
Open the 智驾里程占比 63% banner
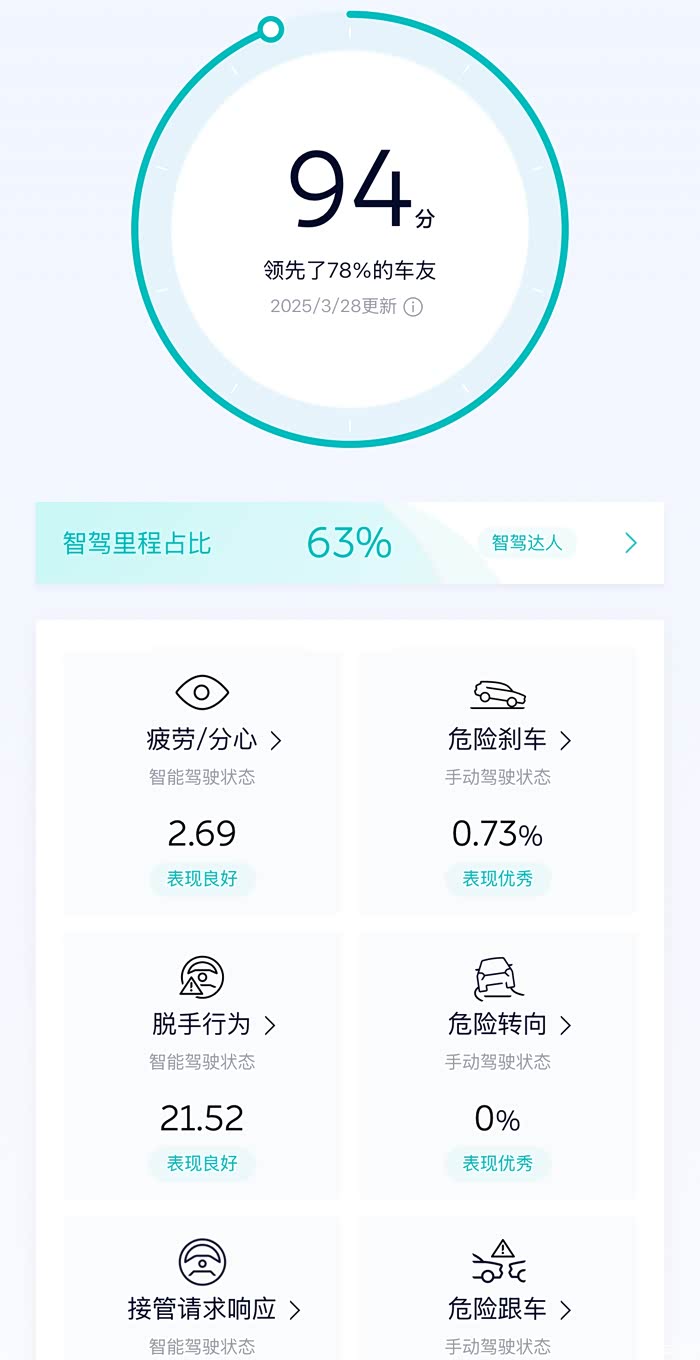[x=350, y=543]
